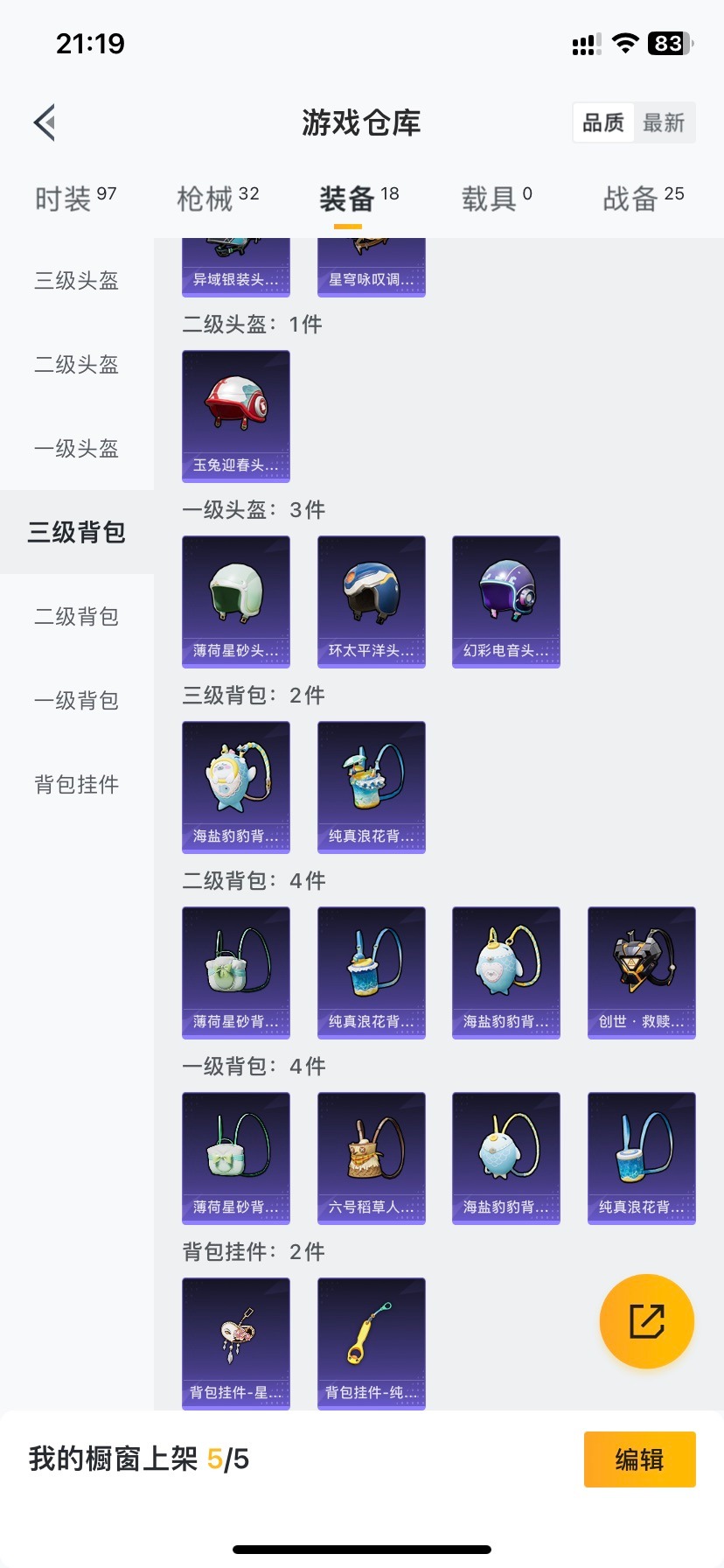Viewport: 724px width, 1568px height.
Task: Open the 六号稻草人 backpack
Action: coord(372,1158)
